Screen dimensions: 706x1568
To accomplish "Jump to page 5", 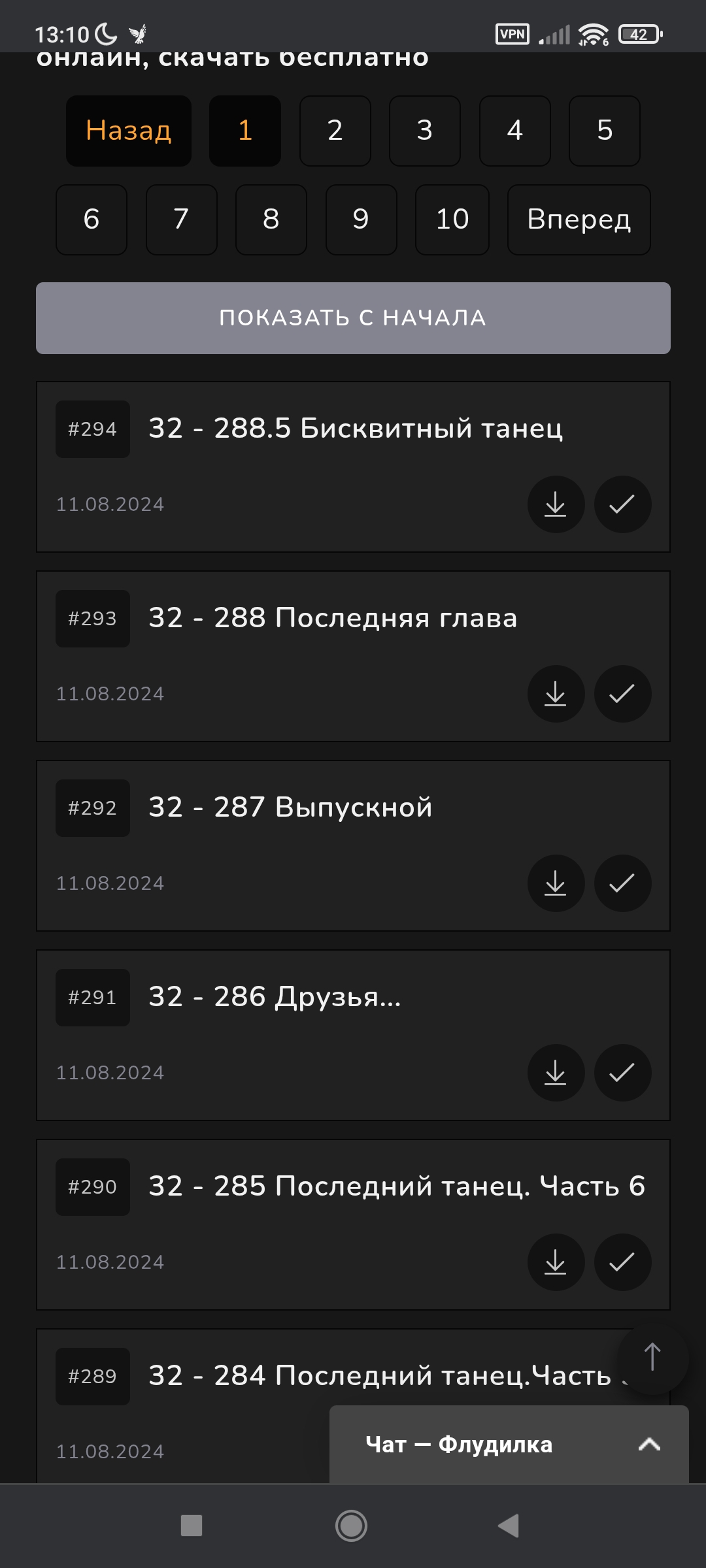I will pyautogui.click(x=605, y=131).
